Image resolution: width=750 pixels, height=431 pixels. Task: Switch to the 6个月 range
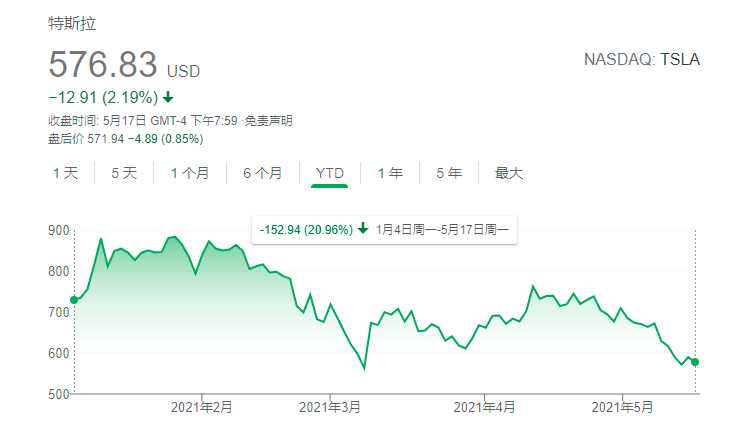[262, 173]
